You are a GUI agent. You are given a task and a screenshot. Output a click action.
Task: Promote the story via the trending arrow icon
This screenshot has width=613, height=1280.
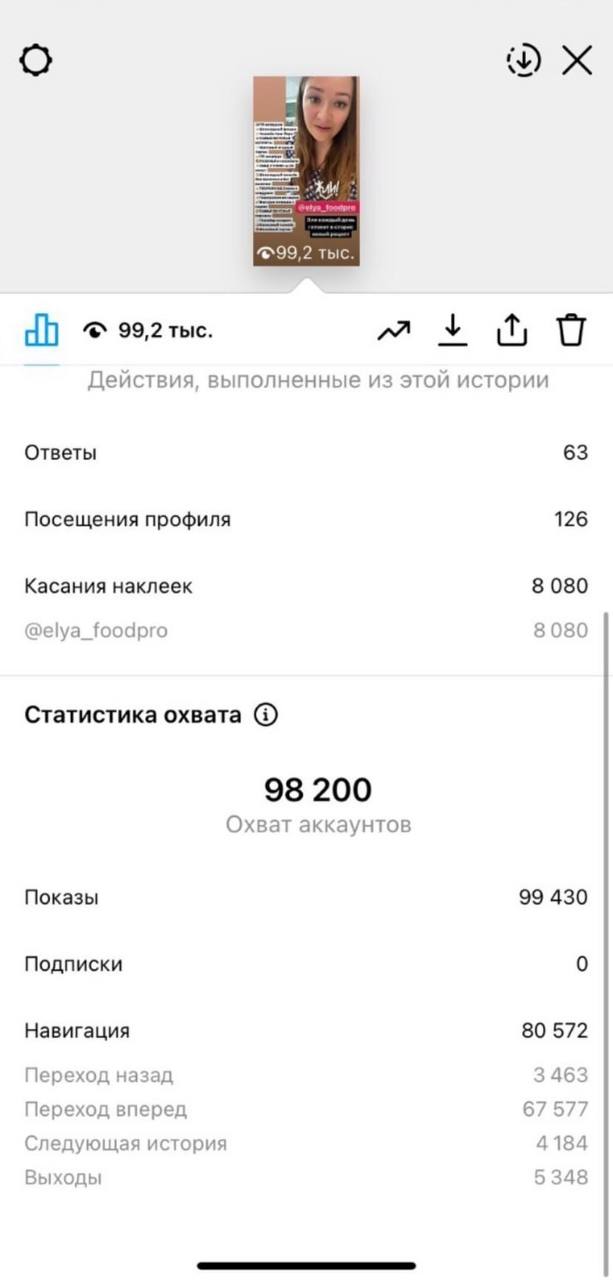coord(394,330)
